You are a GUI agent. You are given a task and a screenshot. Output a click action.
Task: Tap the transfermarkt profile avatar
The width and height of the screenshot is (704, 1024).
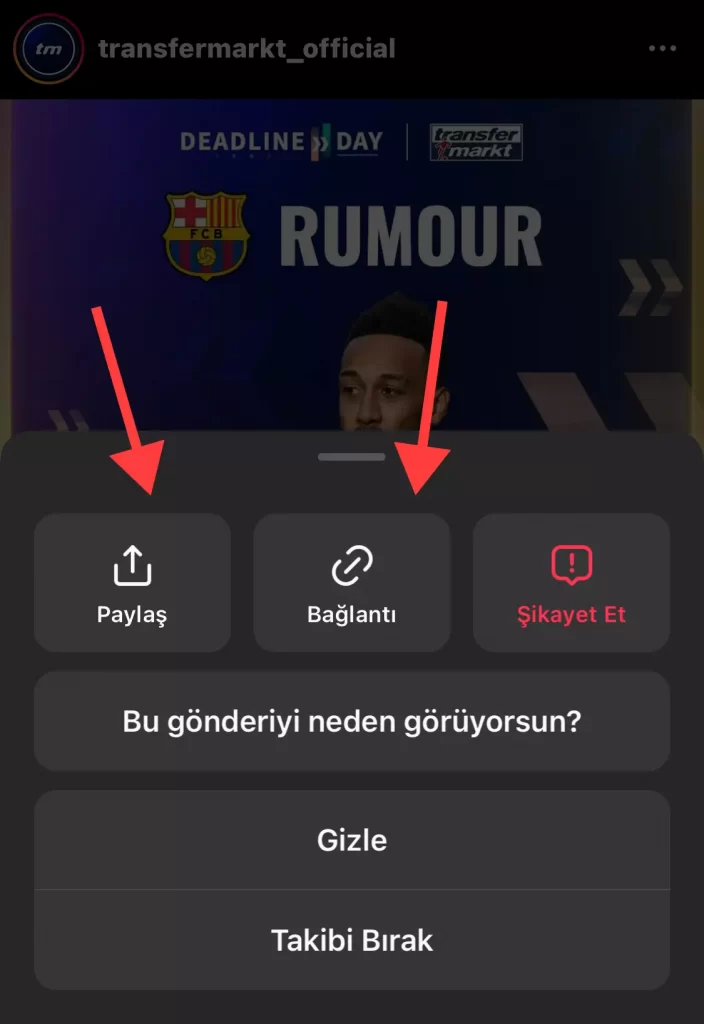(x=47, y=48)
